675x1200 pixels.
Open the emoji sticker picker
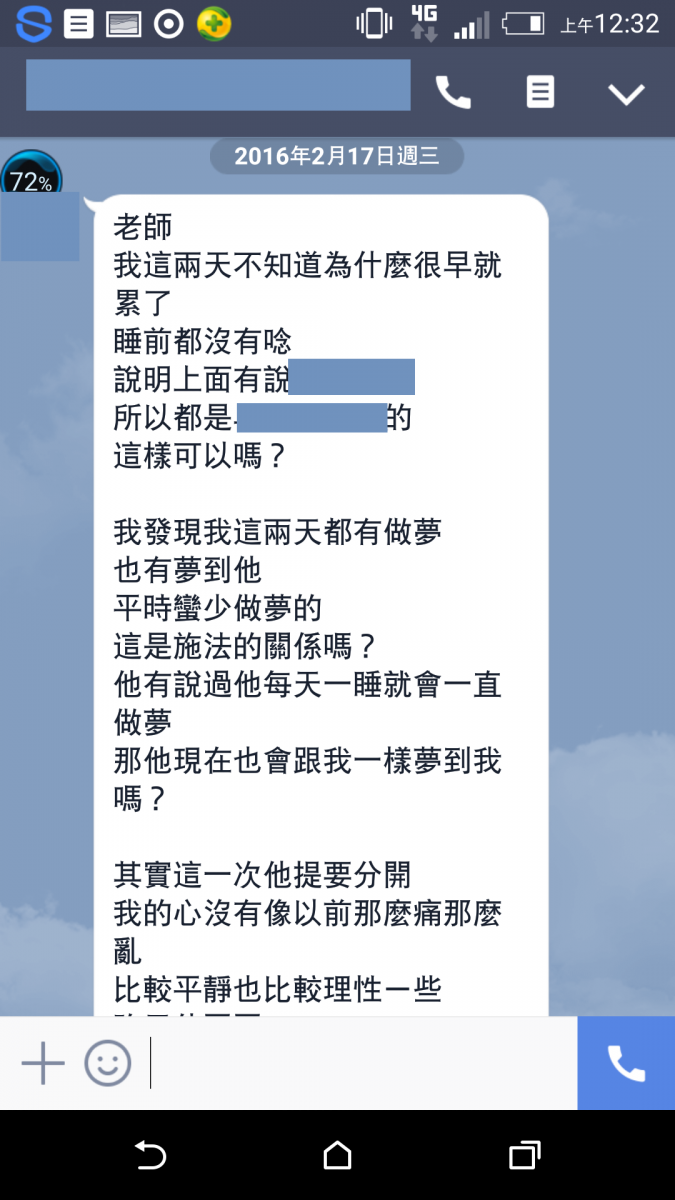[x=107, y=1063]
